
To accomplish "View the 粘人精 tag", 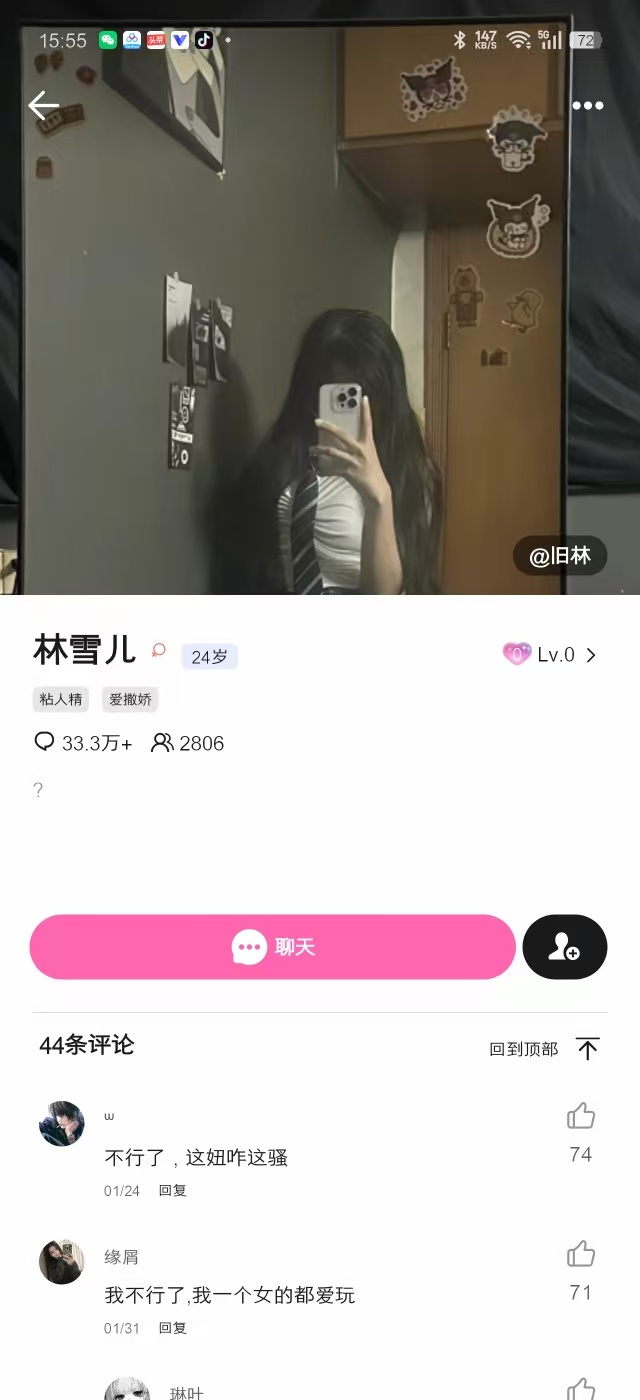I will click(61, 699).
